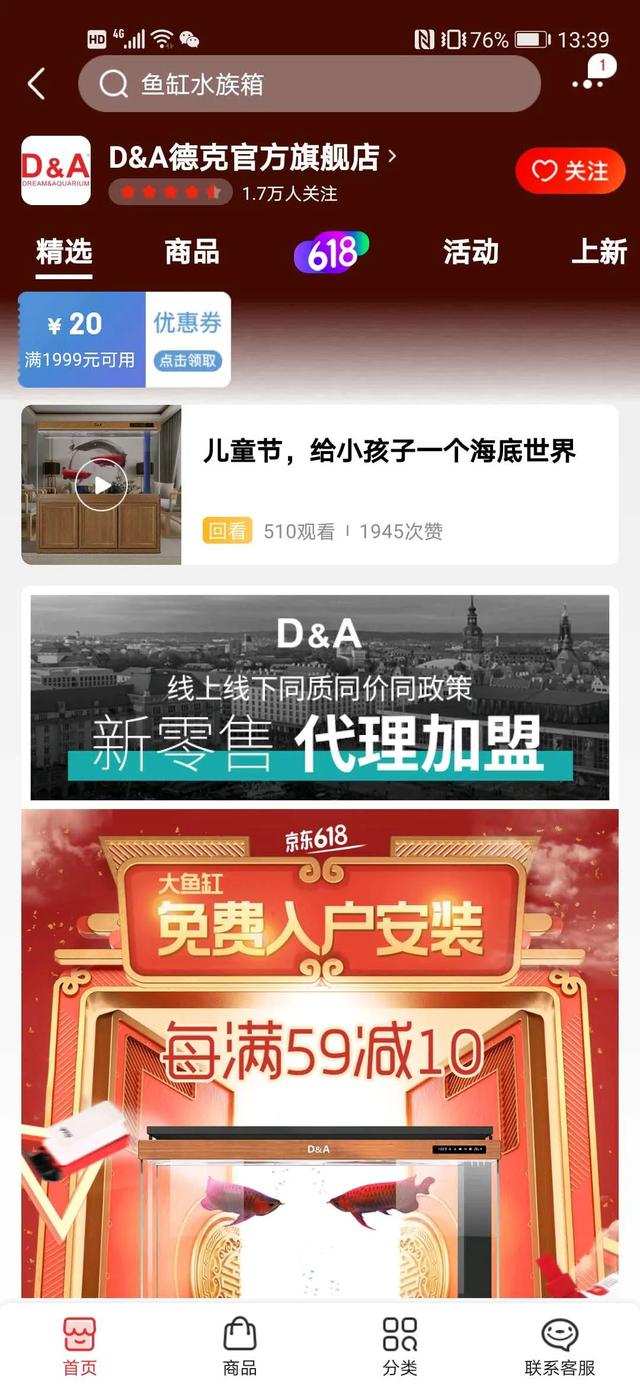Open D&A德克官方旗舰店 store details

pyautogui.click(x=252, y=157)
